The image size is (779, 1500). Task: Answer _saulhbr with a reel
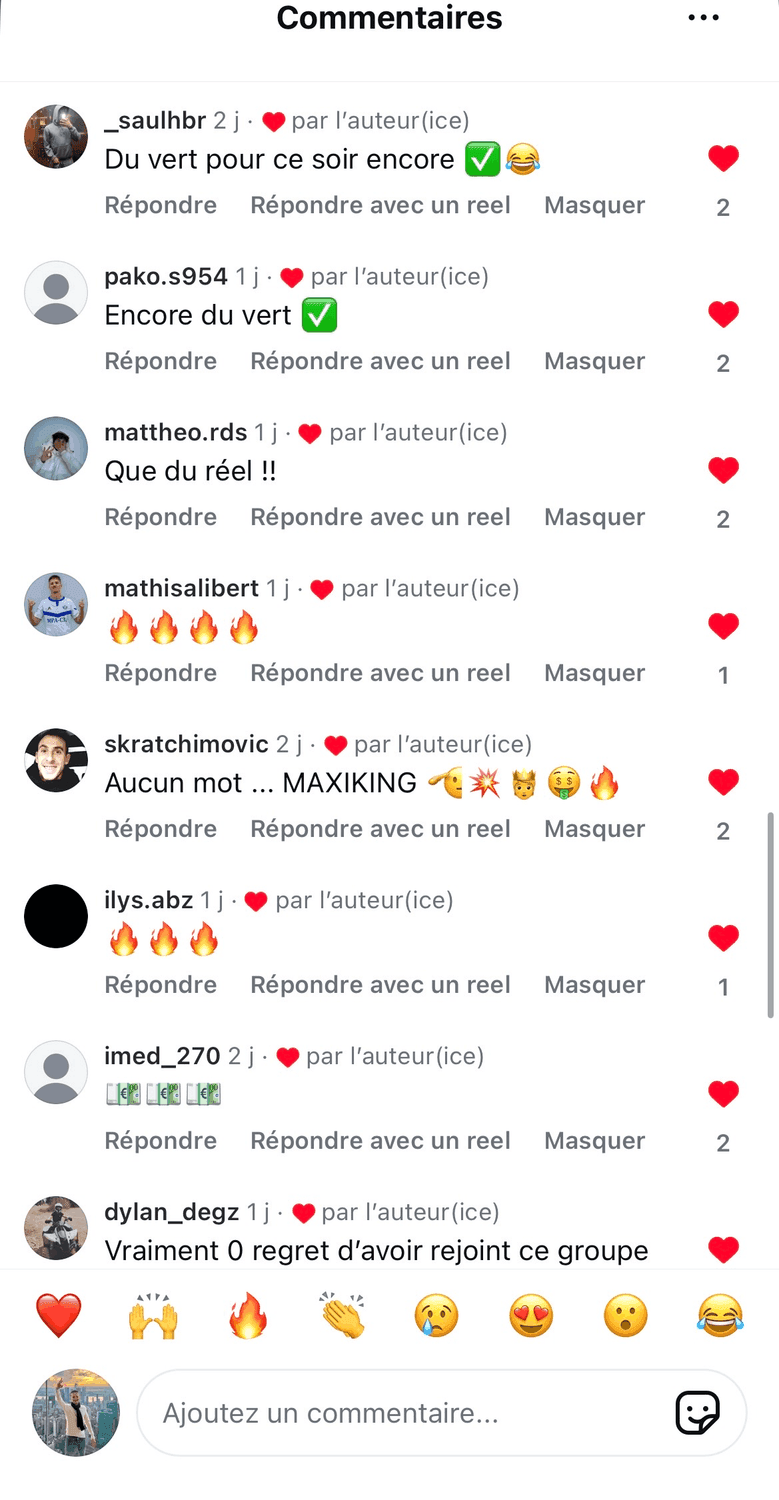[380, 205]
